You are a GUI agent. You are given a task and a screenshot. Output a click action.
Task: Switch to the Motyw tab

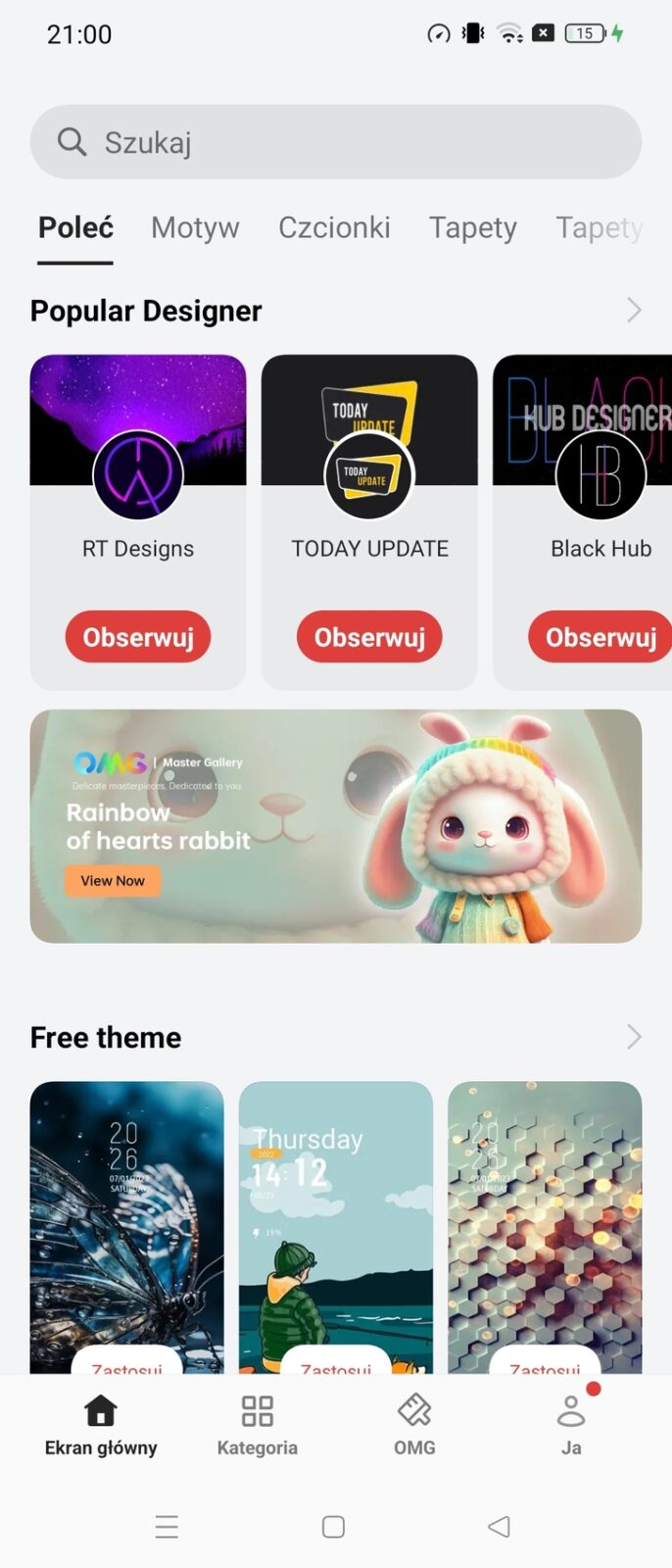[195, 227]
